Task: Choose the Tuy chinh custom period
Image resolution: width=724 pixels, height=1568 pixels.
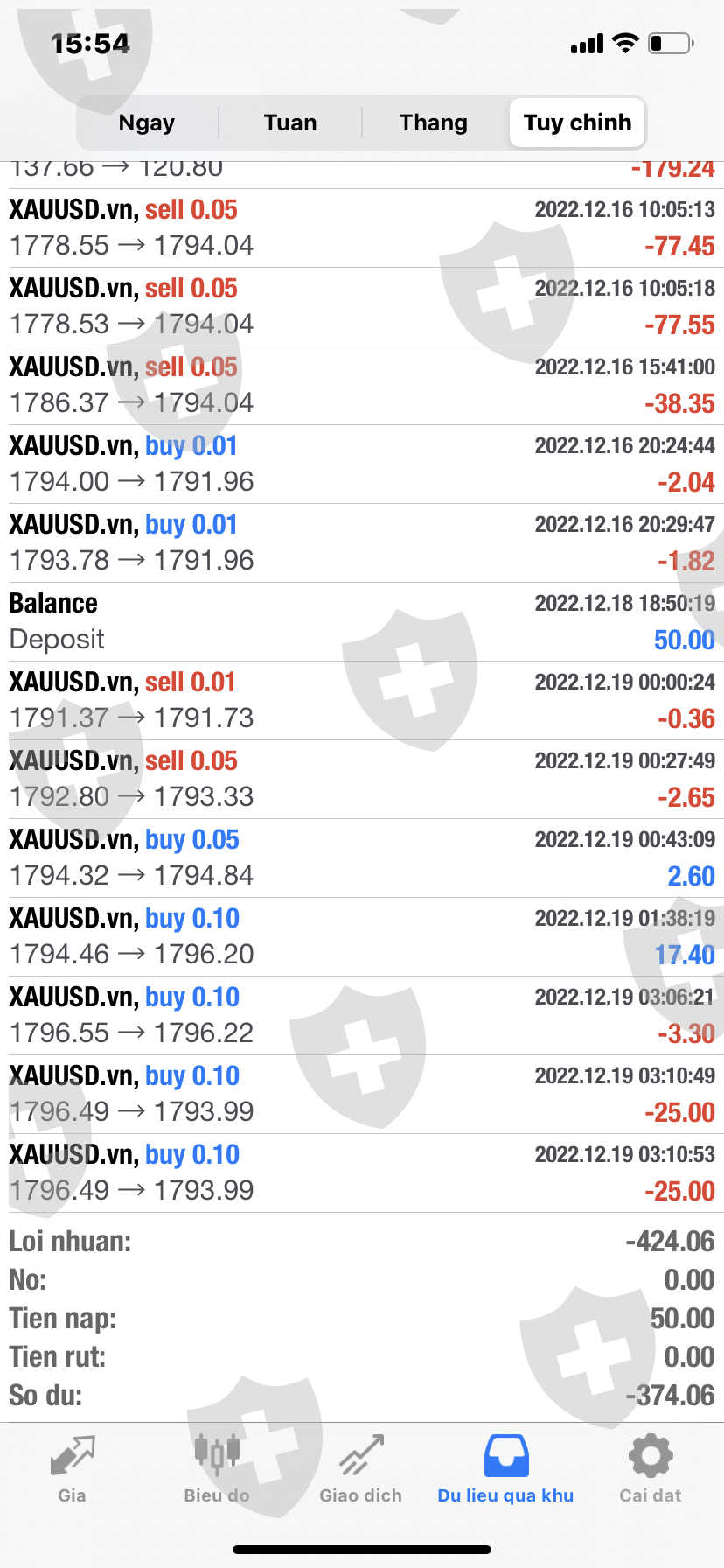Action: point(577,122)
